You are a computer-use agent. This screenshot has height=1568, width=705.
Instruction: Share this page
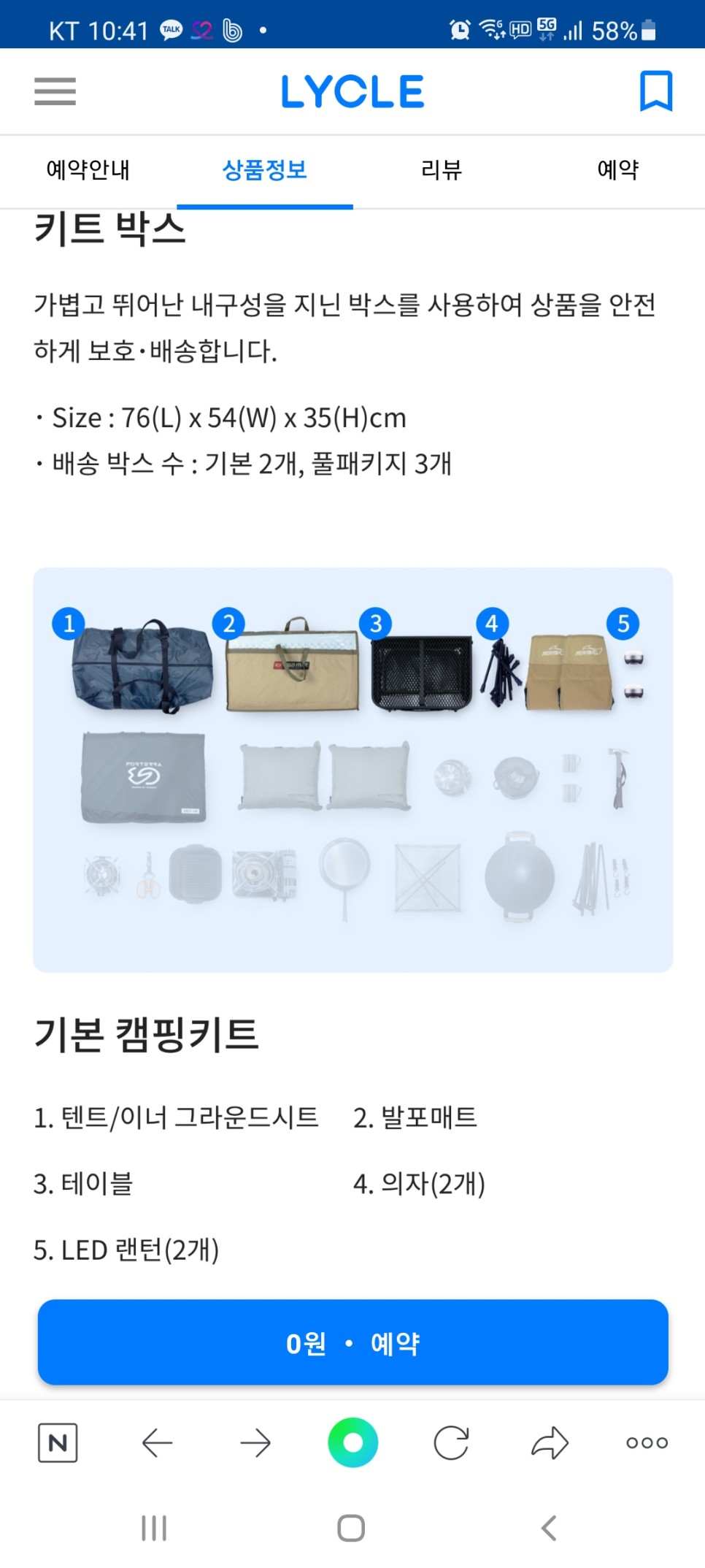pos(550,1442)
